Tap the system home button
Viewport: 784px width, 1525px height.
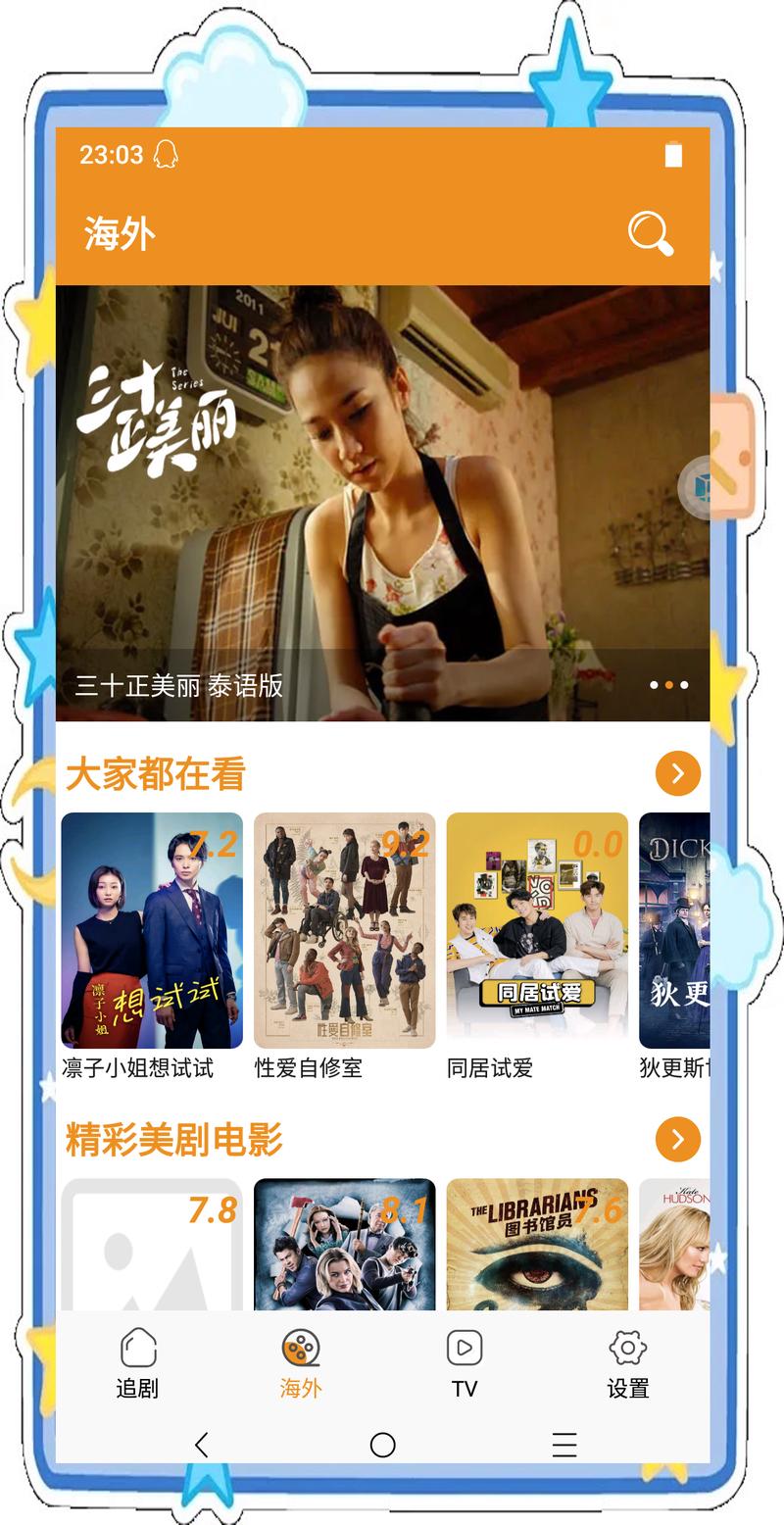coord(382,1444)
